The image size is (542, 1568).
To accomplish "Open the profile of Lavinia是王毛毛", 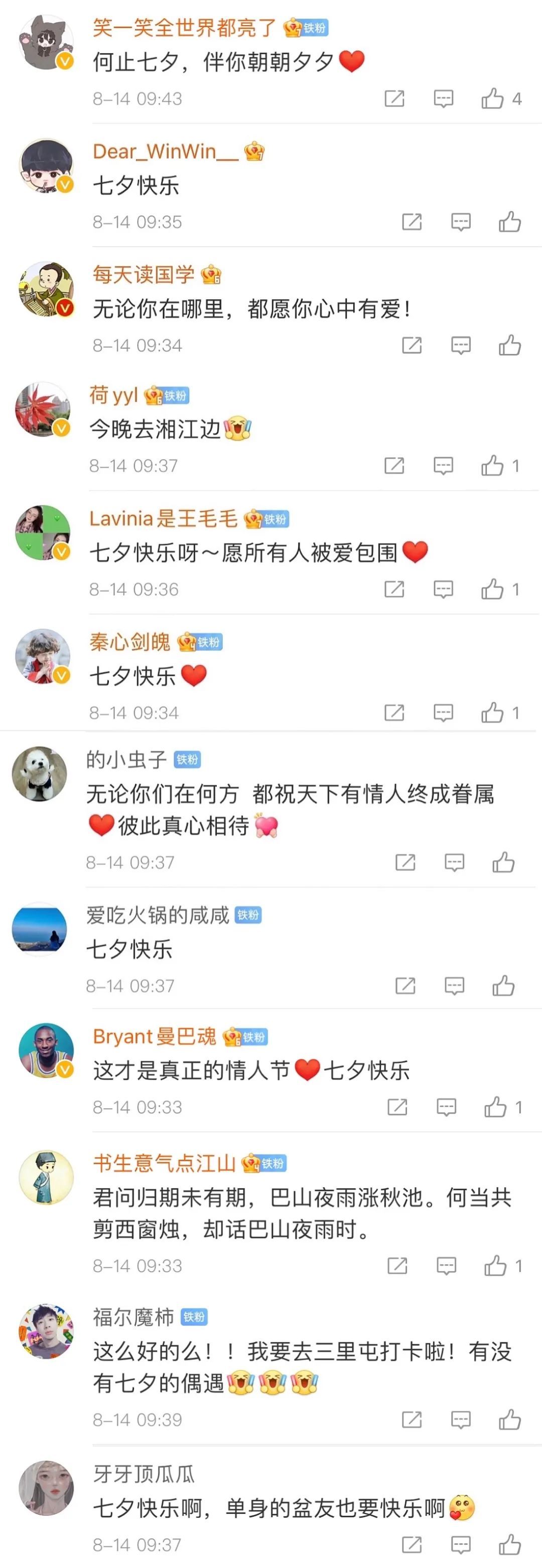I will click(163, 519).
